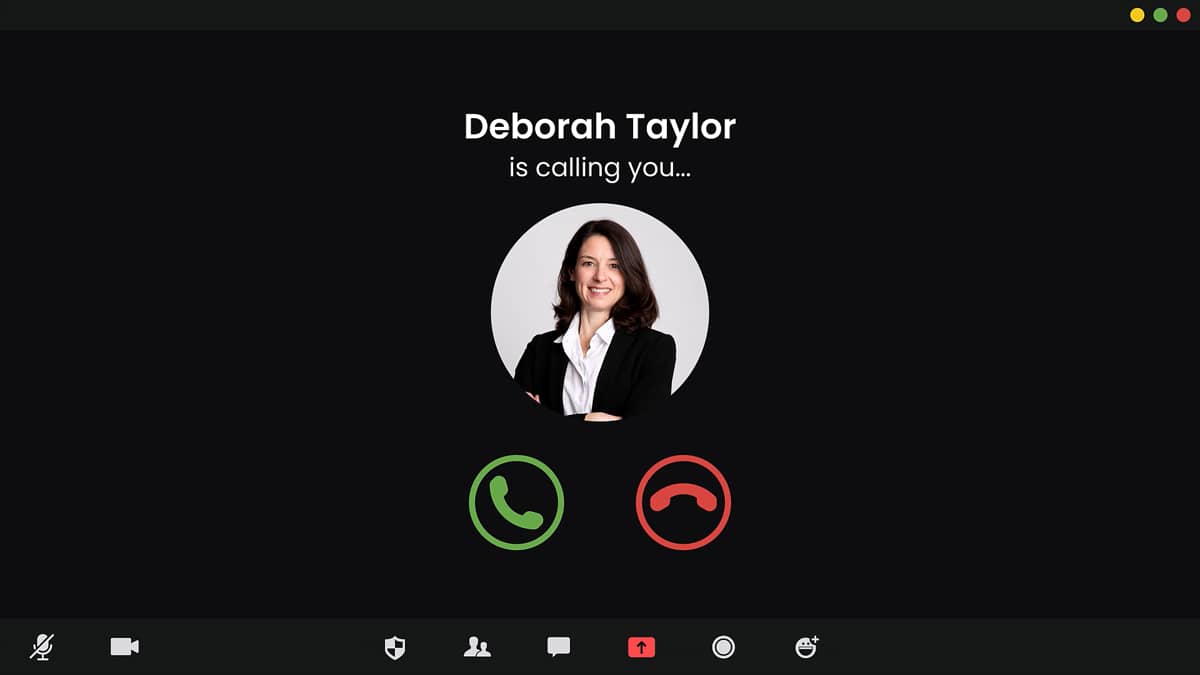1200x675 pixels.
Task: Minimize window with the yellow dot
Action: (1137, 15)
